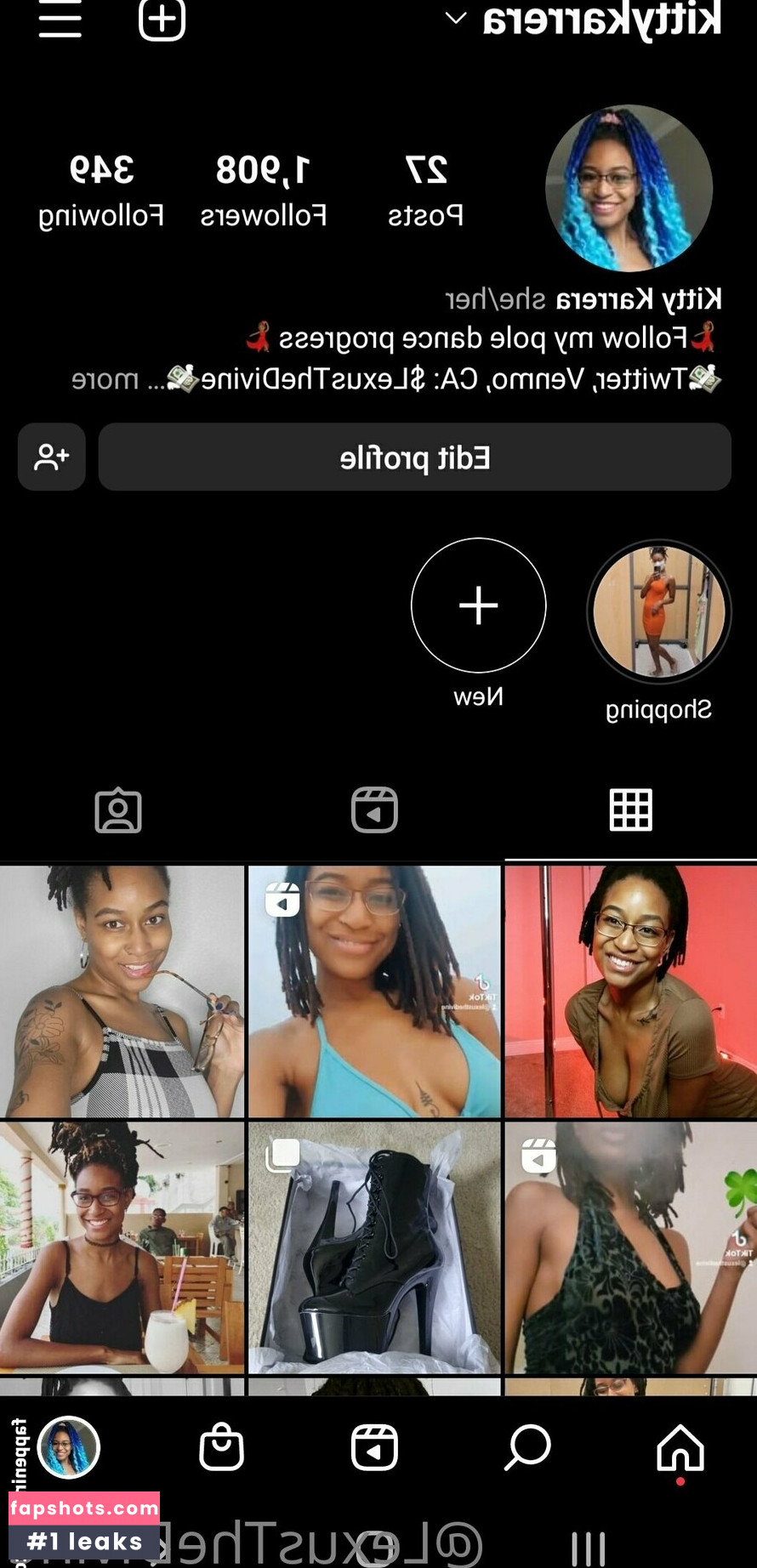Go to Home feed in bottom bar
The height and width of the screenshot is (1568, 757).
(x=680, y=1448)
